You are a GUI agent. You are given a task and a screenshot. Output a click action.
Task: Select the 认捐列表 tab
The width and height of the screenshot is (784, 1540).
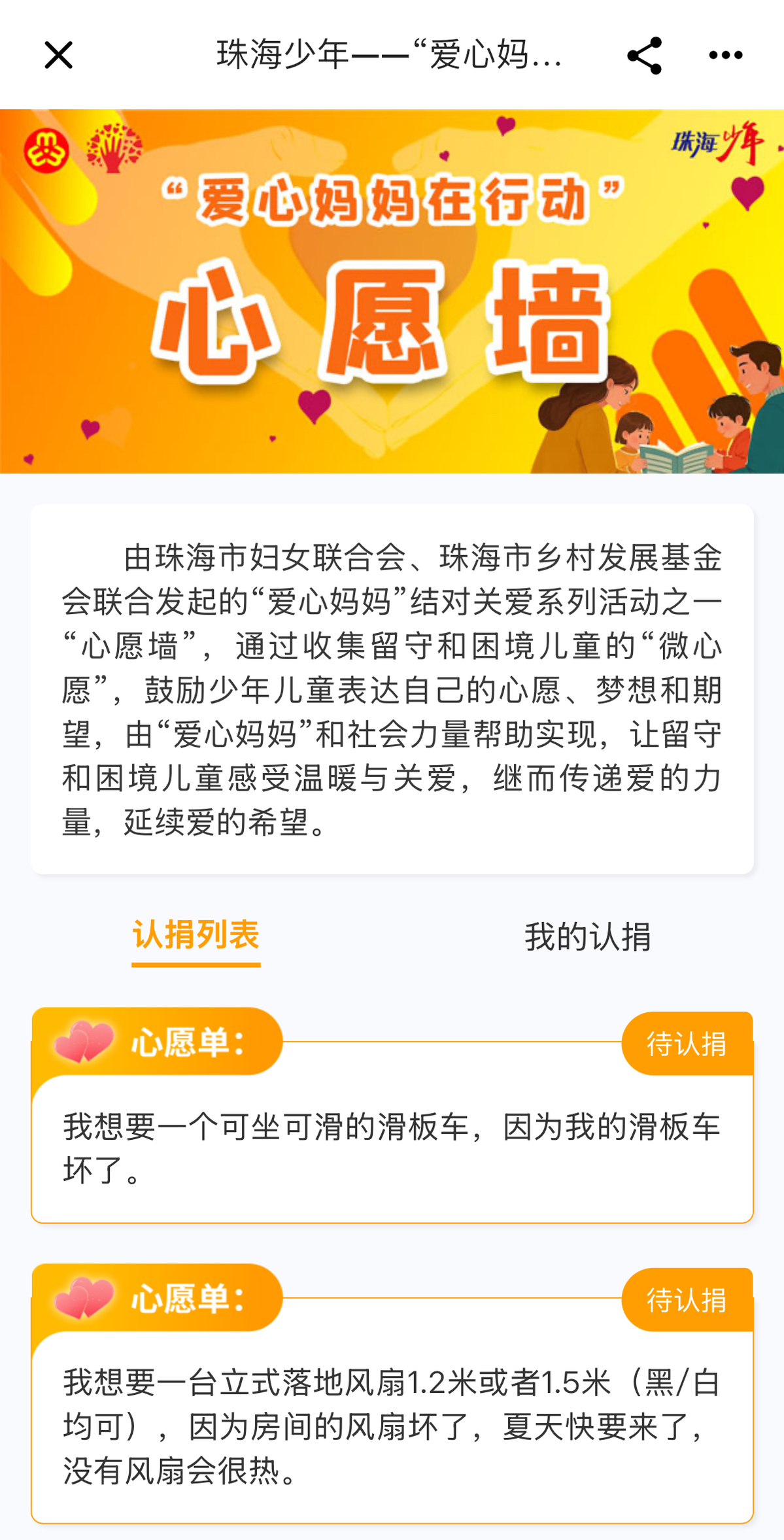pyautogui.click(x=196, y=936)
